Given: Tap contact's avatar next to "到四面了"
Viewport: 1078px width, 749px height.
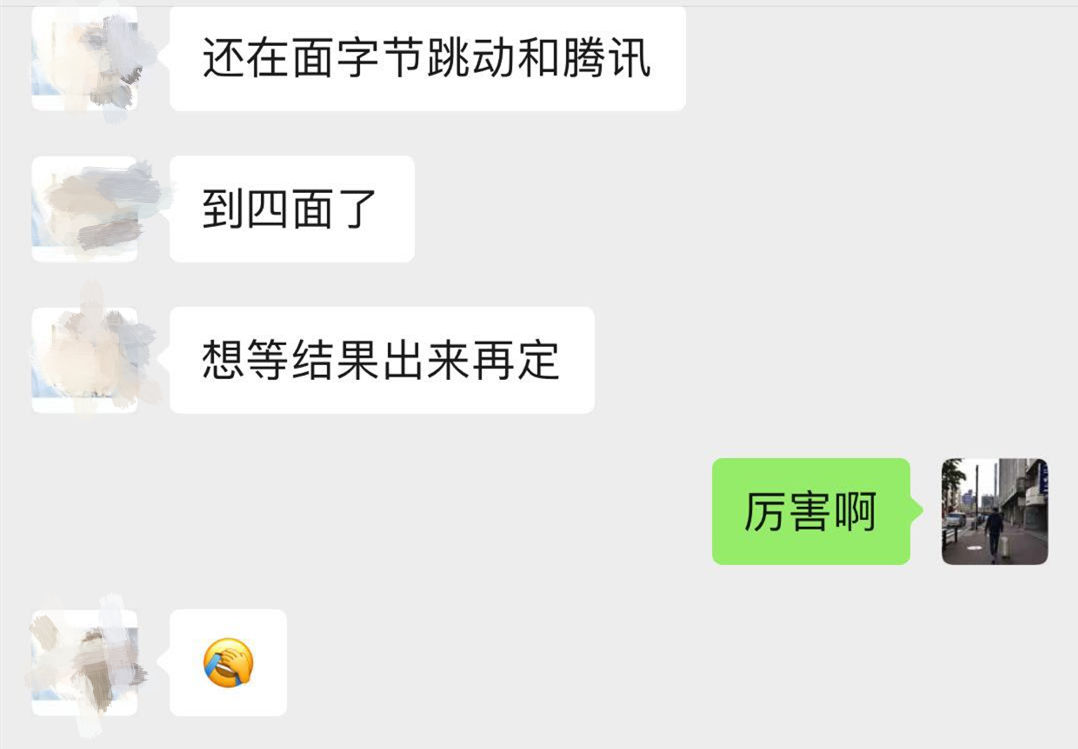Looking at the screenshot, I should (x=85, y=209).
